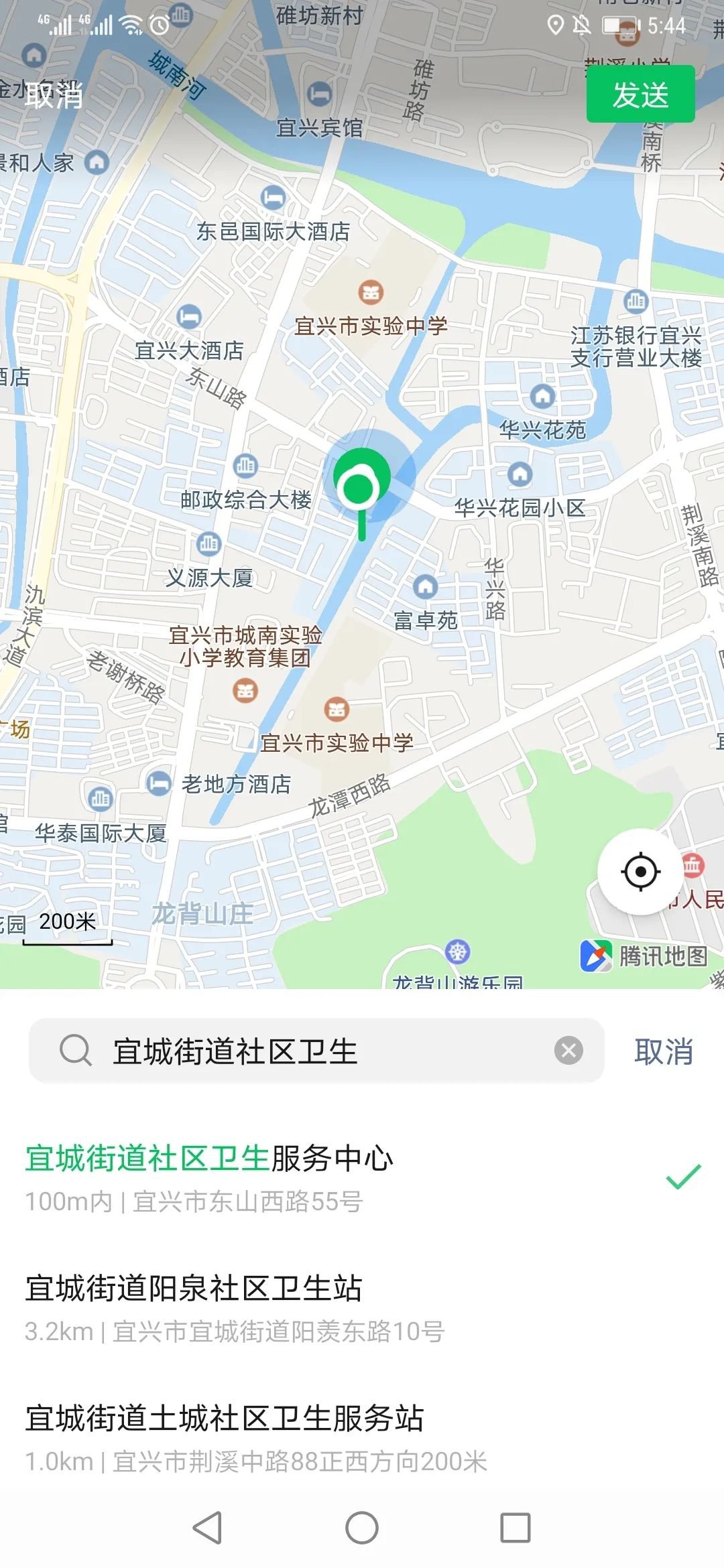Choose 宜城街道阳泉社区卫生站 result

tap(335, 1308)
